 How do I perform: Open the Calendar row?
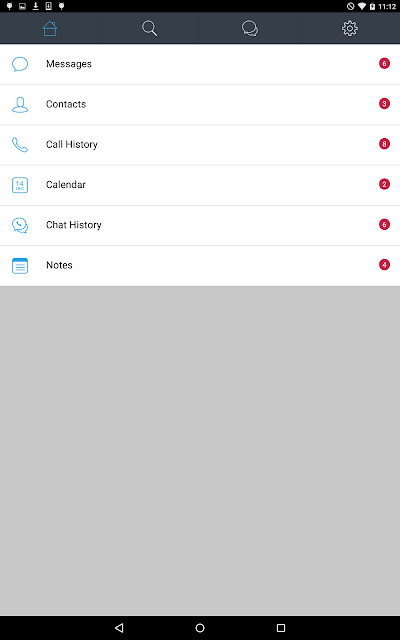[200, 185]
